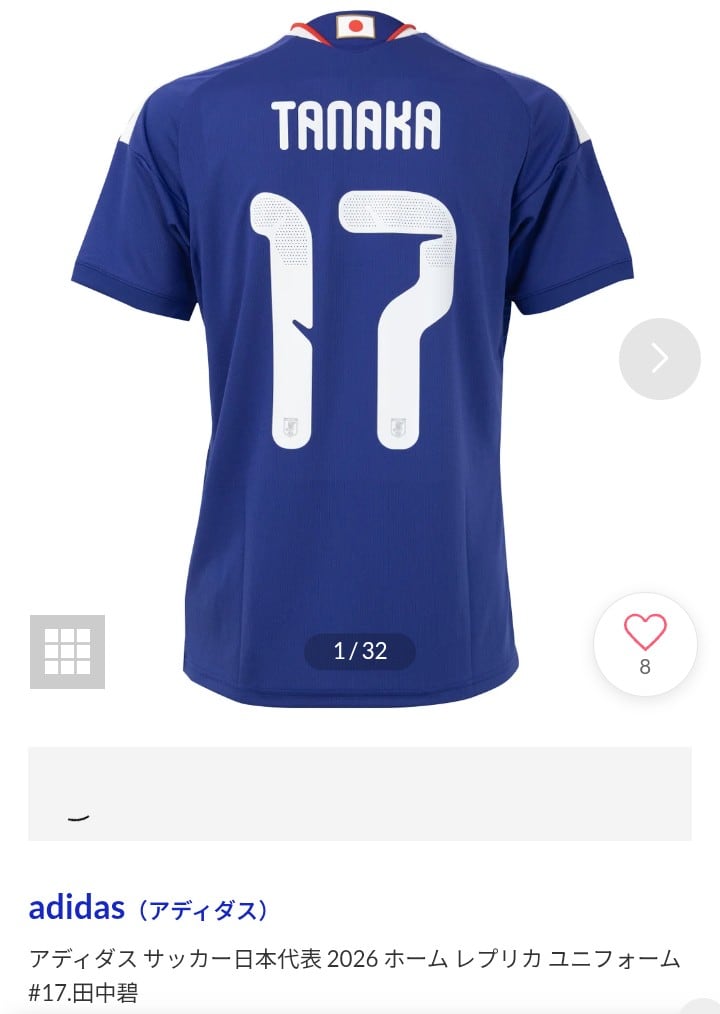Open the image grid view
Image resolution: width=720 pixels, height=1014 pixels.
tap(67, 652)
